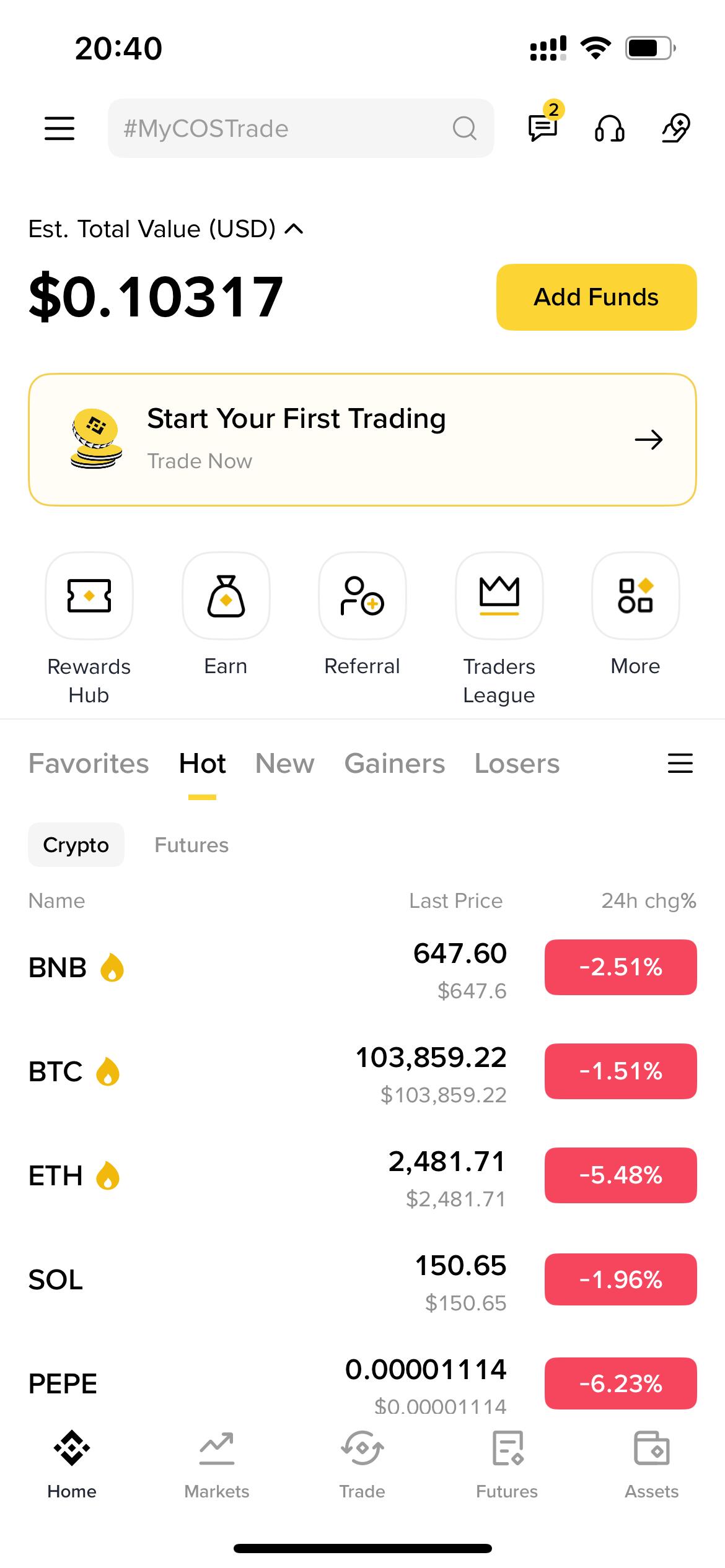Open the More services shortcut
This screenshot has width=725, height=1568.
[636, 614]
